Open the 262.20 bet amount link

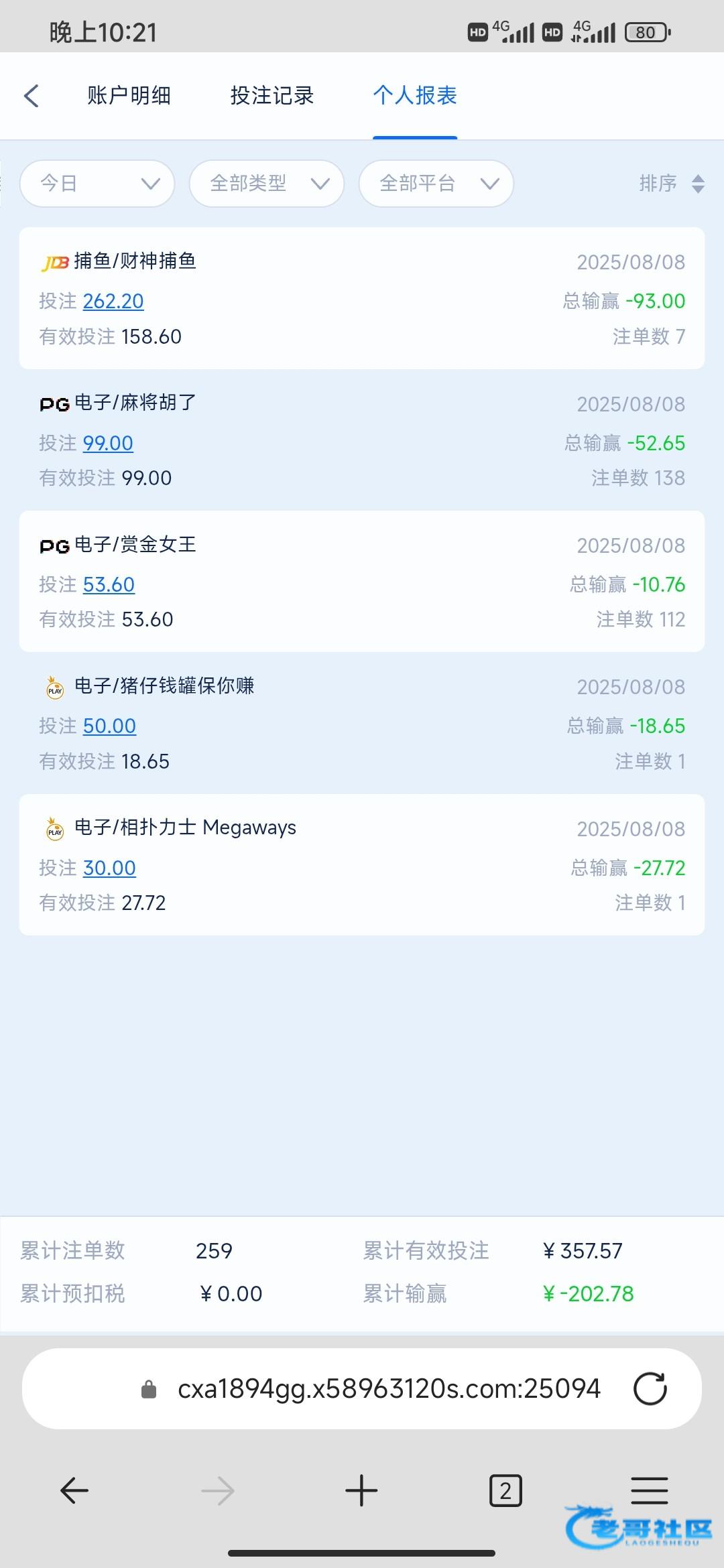113,302
